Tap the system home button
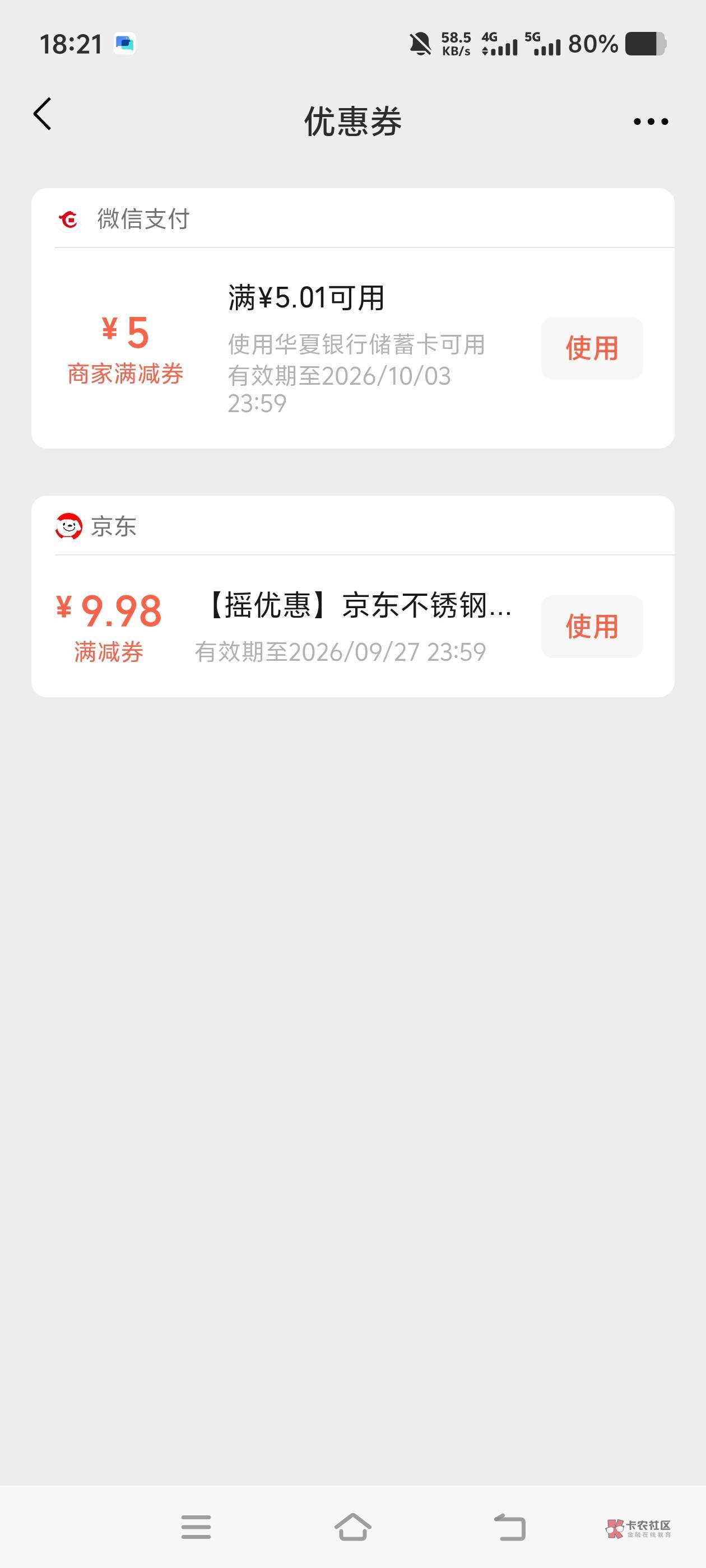 [x=352, y=1527]
